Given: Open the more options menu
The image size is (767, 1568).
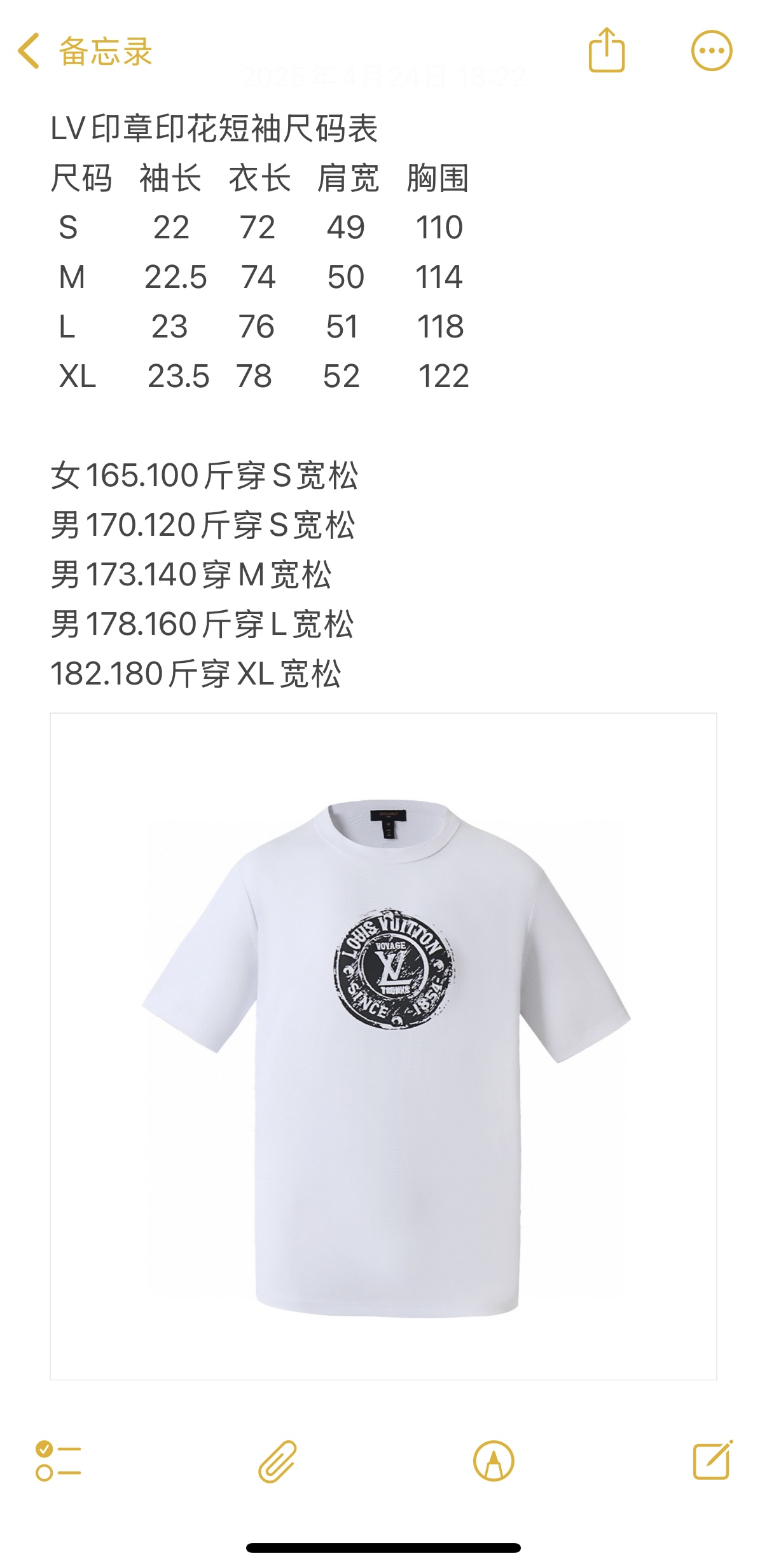Looking at the screenshot, I should [712, 51].
